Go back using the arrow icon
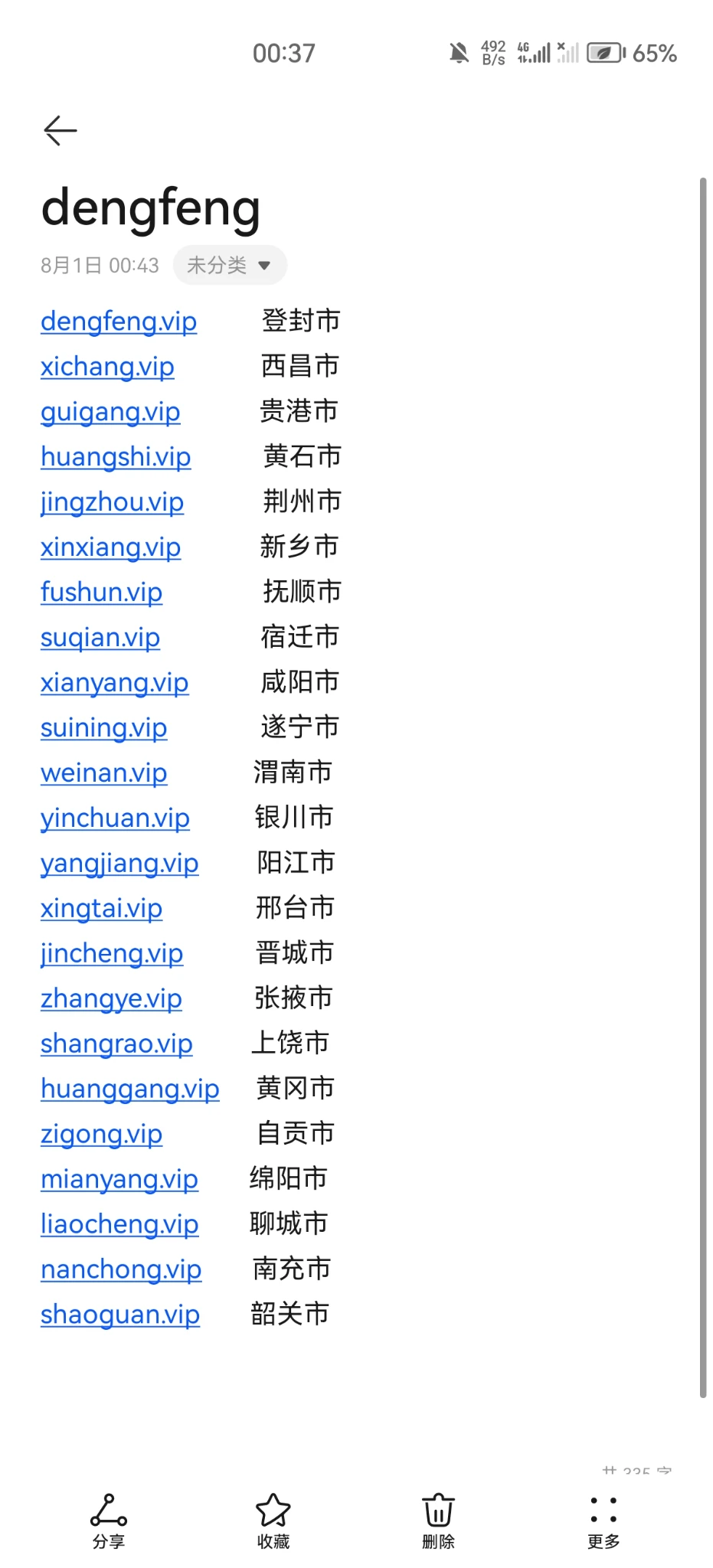This screenshot has height=1568, width=713. point(61,130)
